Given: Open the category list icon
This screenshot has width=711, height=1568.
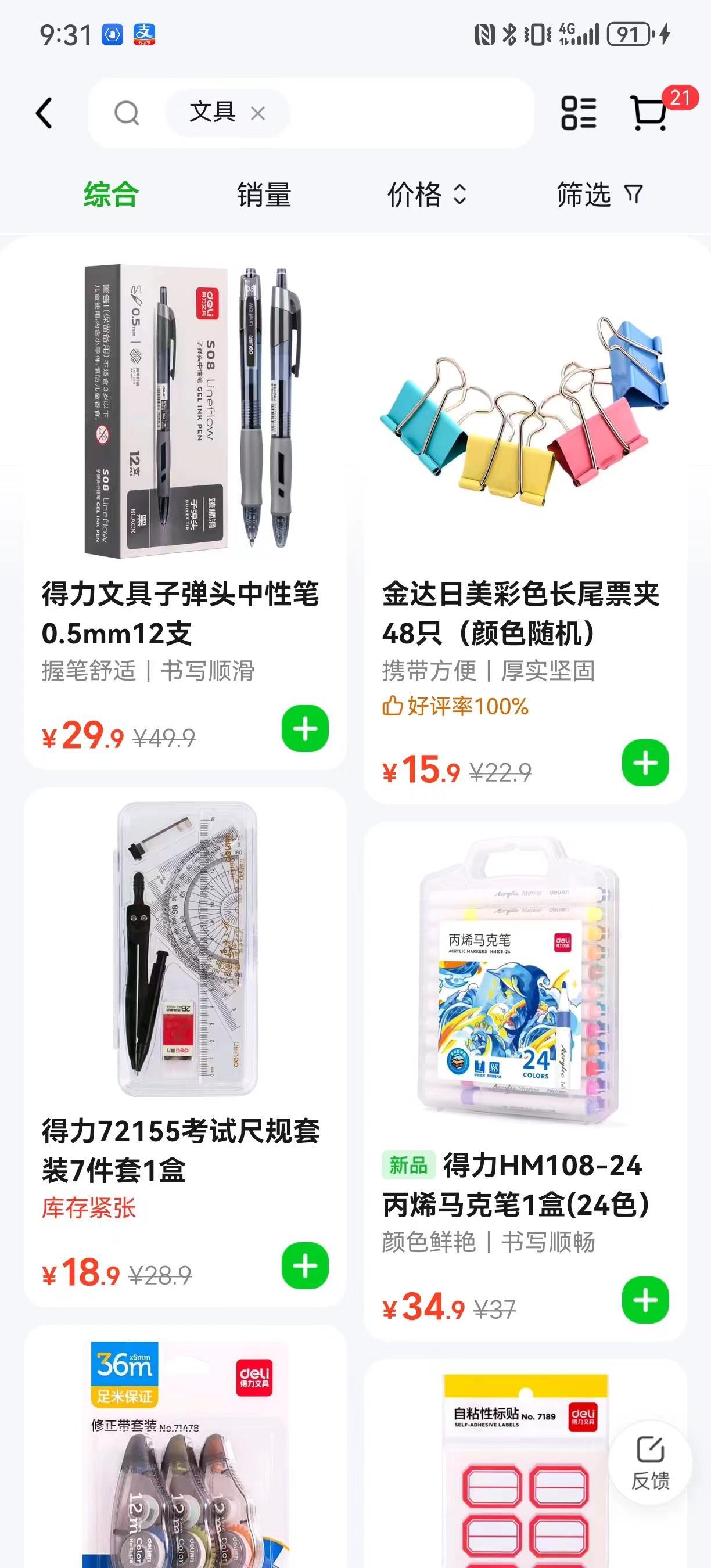Looking at the screenshot, I should pyautogui.click(x=579, y=113).
